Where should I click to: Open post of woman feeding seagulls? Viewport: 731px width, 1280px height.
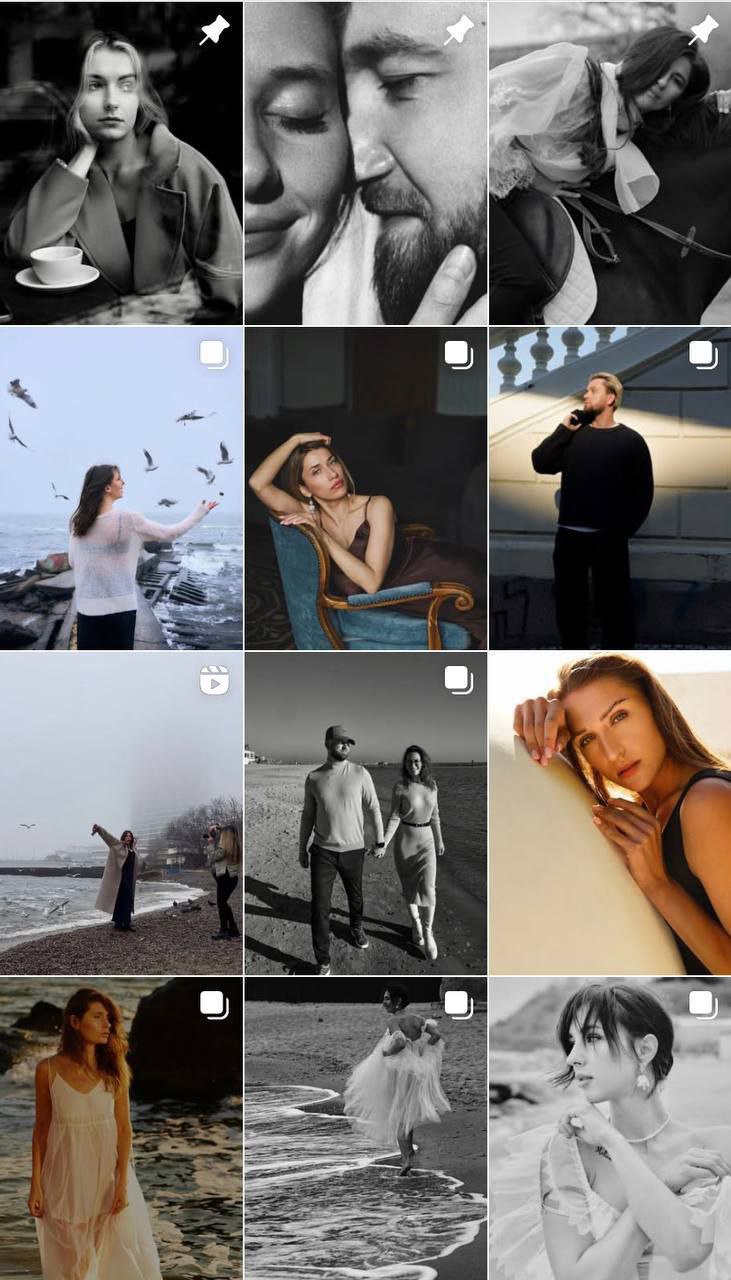[121, 488]
